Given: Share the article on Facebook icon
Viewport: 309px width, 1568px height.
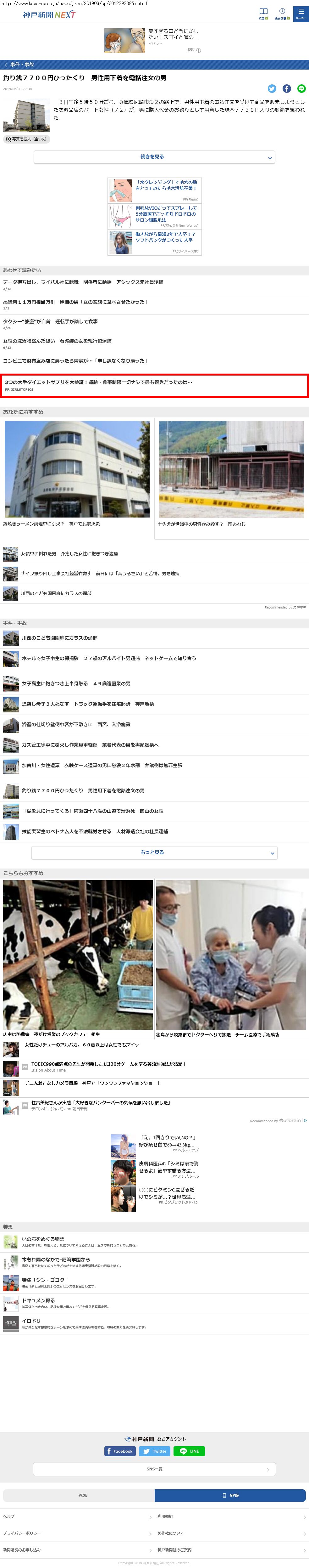Looking at the screenshot, I should (286, 89).
